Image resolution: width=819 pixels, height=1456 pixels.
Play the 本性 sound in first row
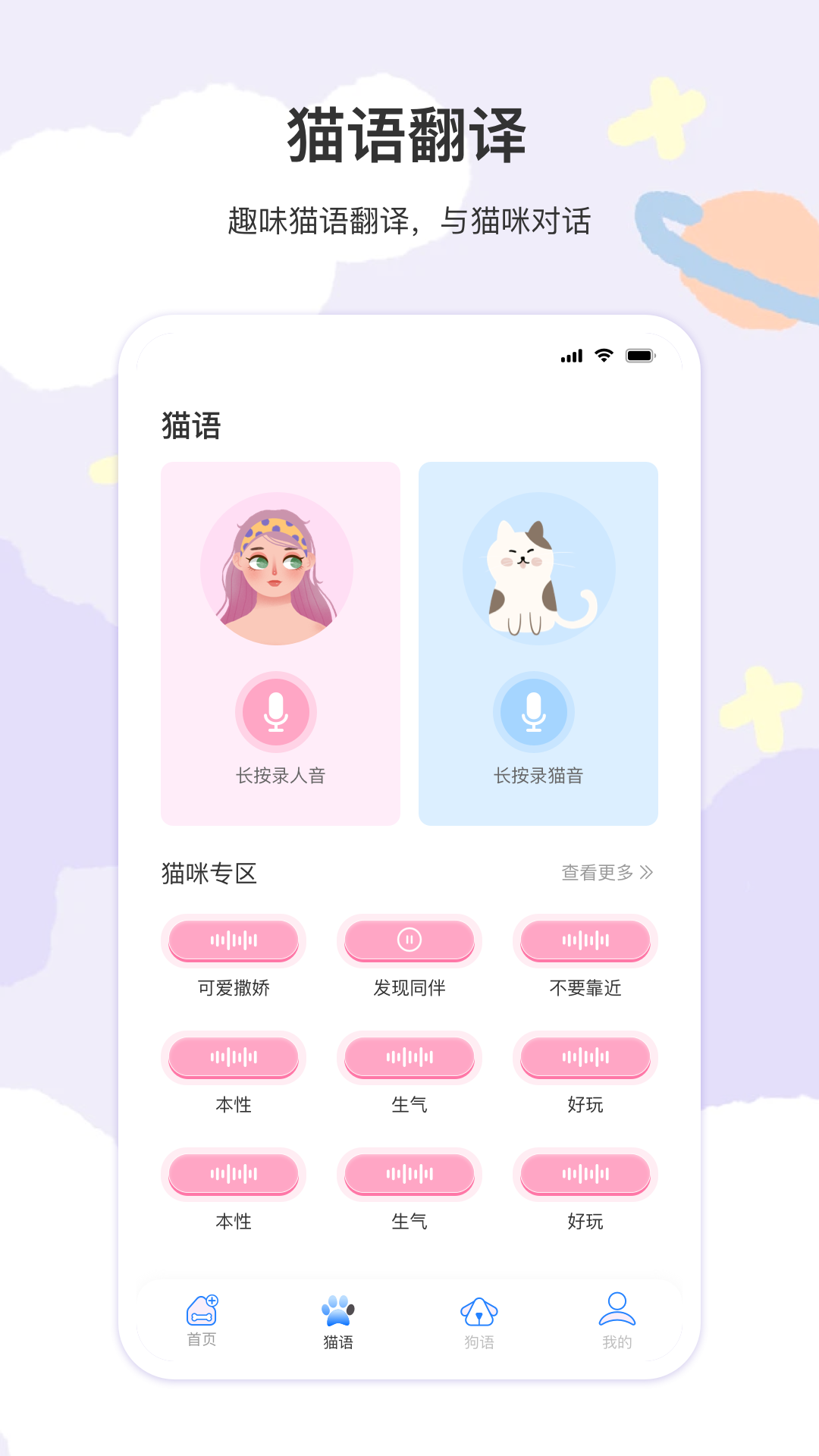pos(234,1057)
